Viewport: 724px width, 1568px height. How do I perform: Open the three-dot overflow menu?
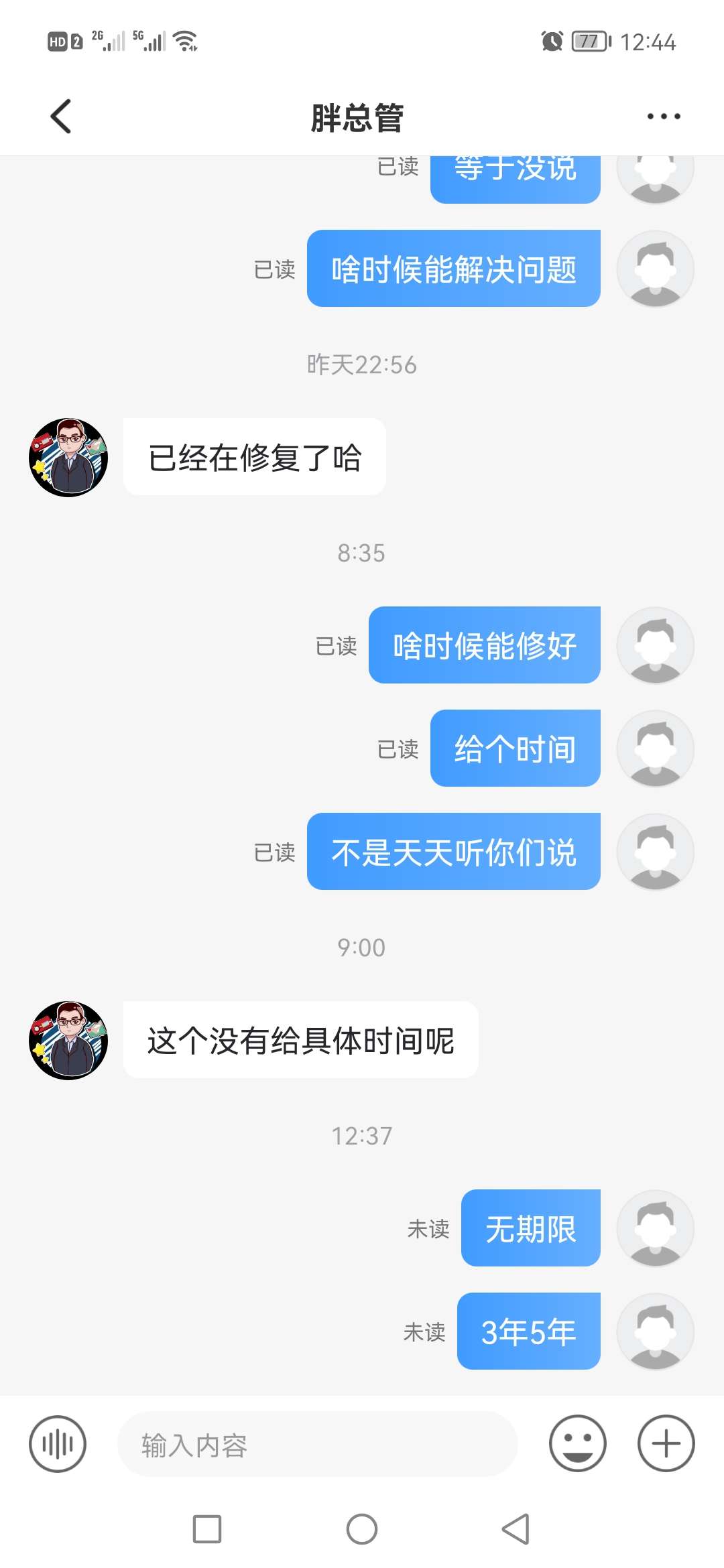663,117
